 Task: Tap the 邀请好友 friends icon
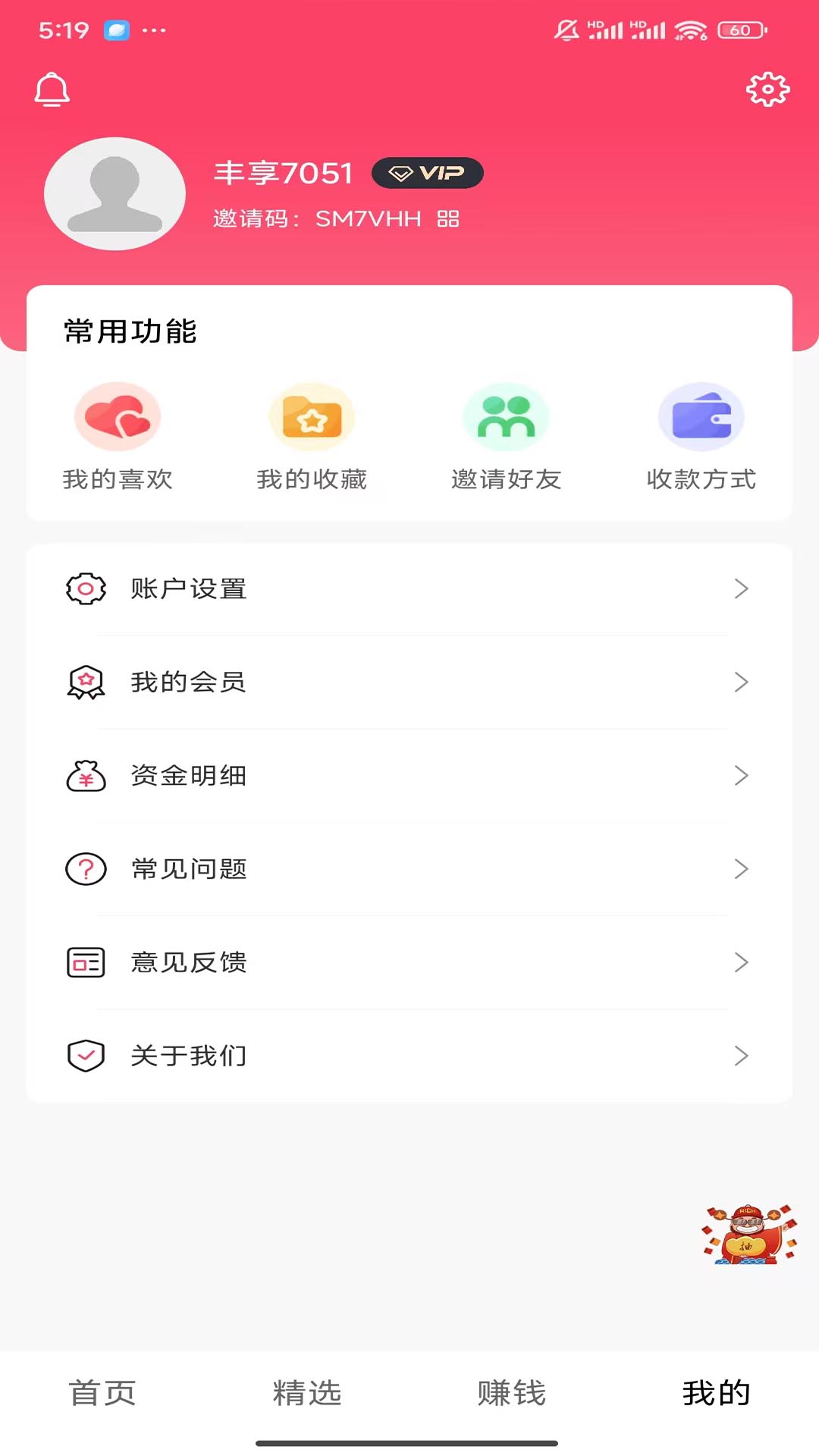[506, 416]
